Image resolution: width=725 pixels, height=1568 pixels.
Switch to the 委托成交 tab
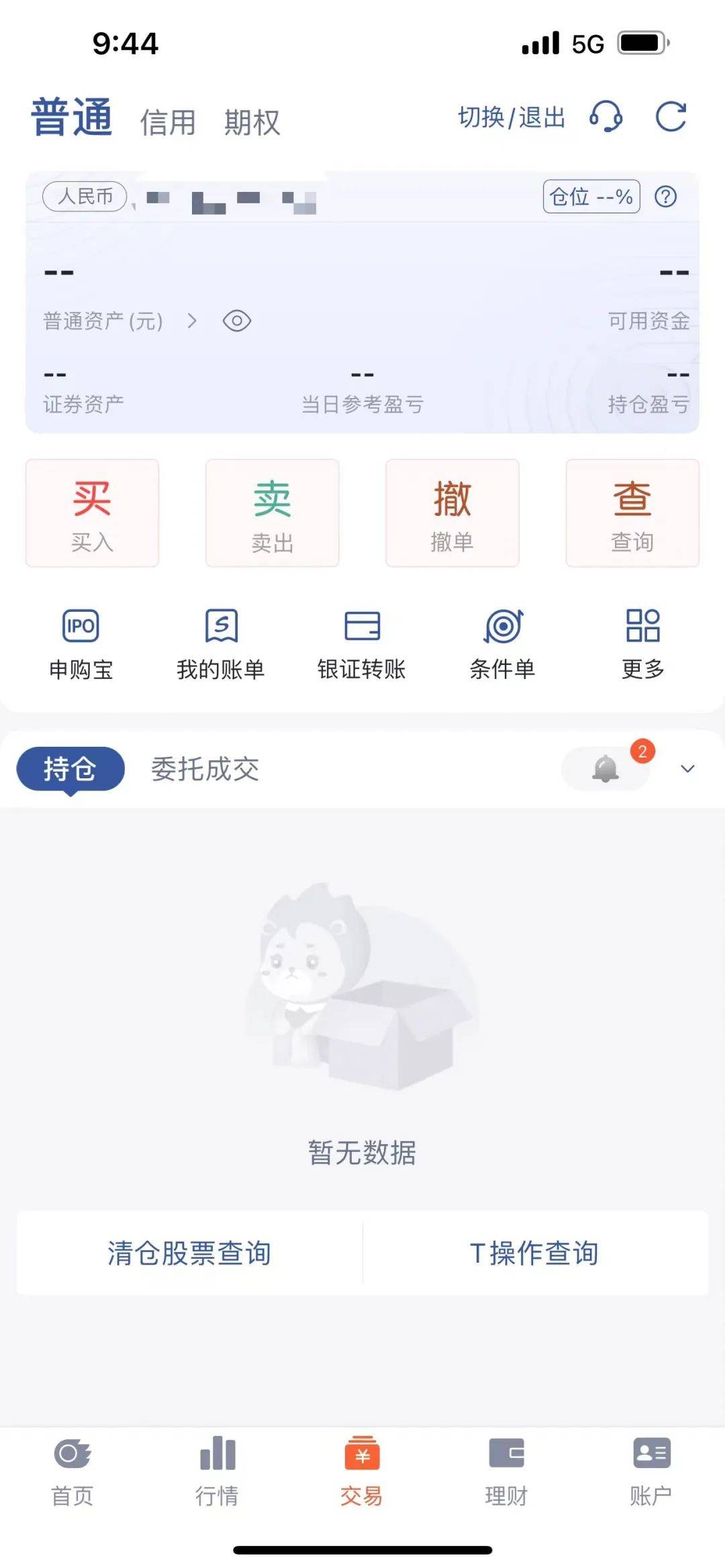[x=206, y=770]
